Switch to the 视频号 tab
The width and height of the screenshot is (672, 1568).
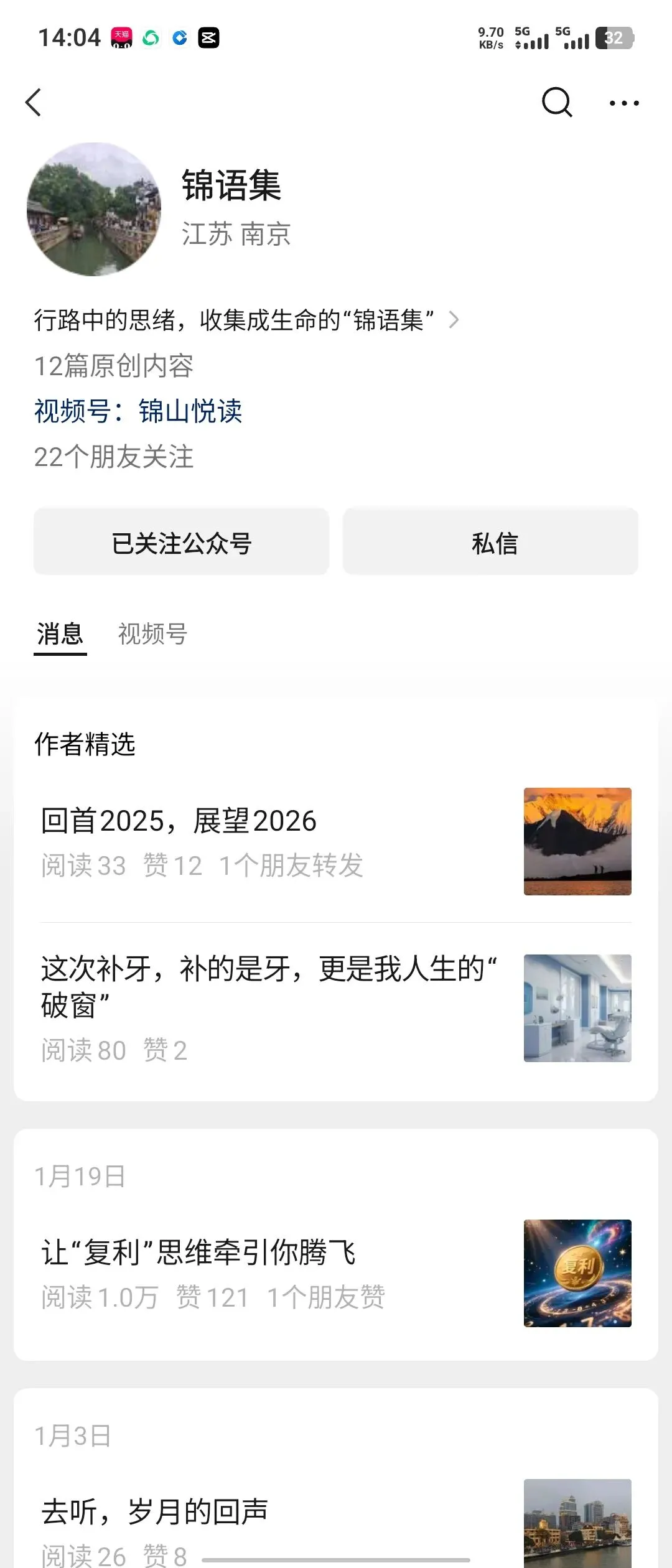pos(152,634)
